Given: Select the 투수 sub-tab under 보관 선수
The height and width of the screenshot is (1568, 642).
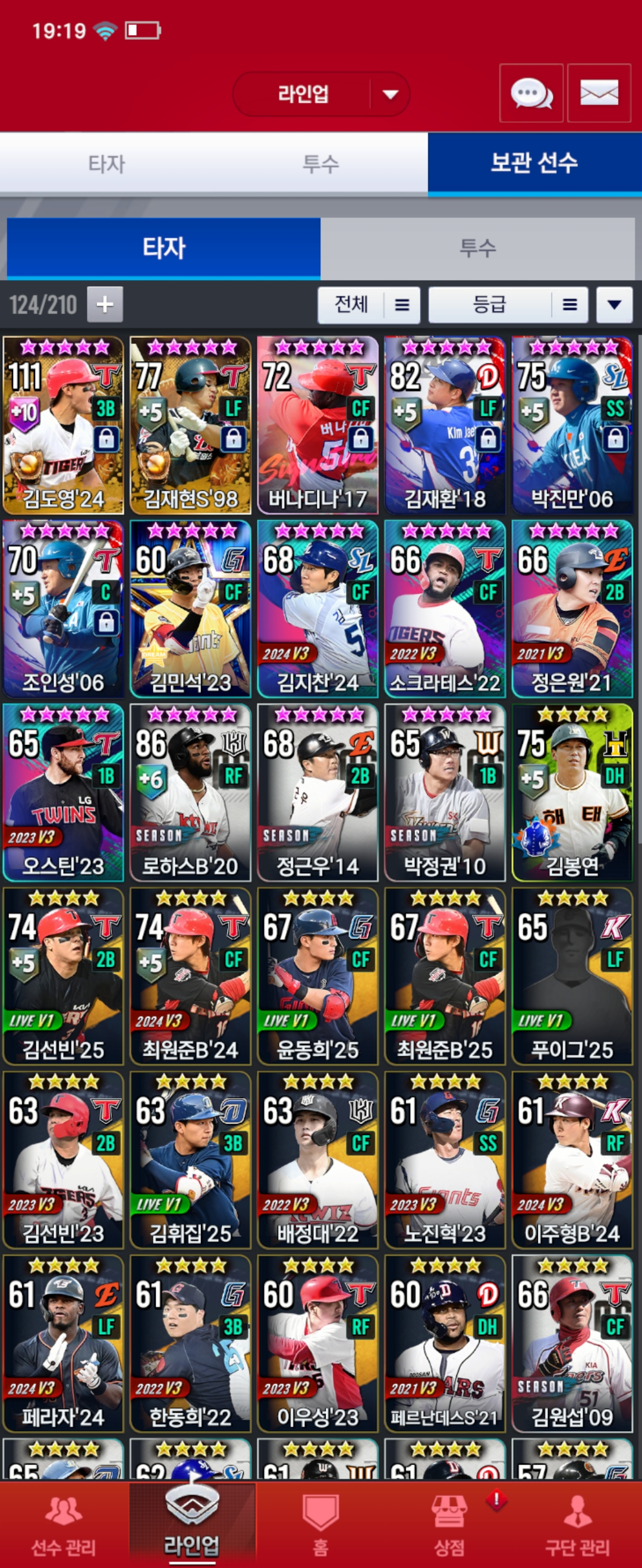Looking at the screenshot, I should 478,247.
